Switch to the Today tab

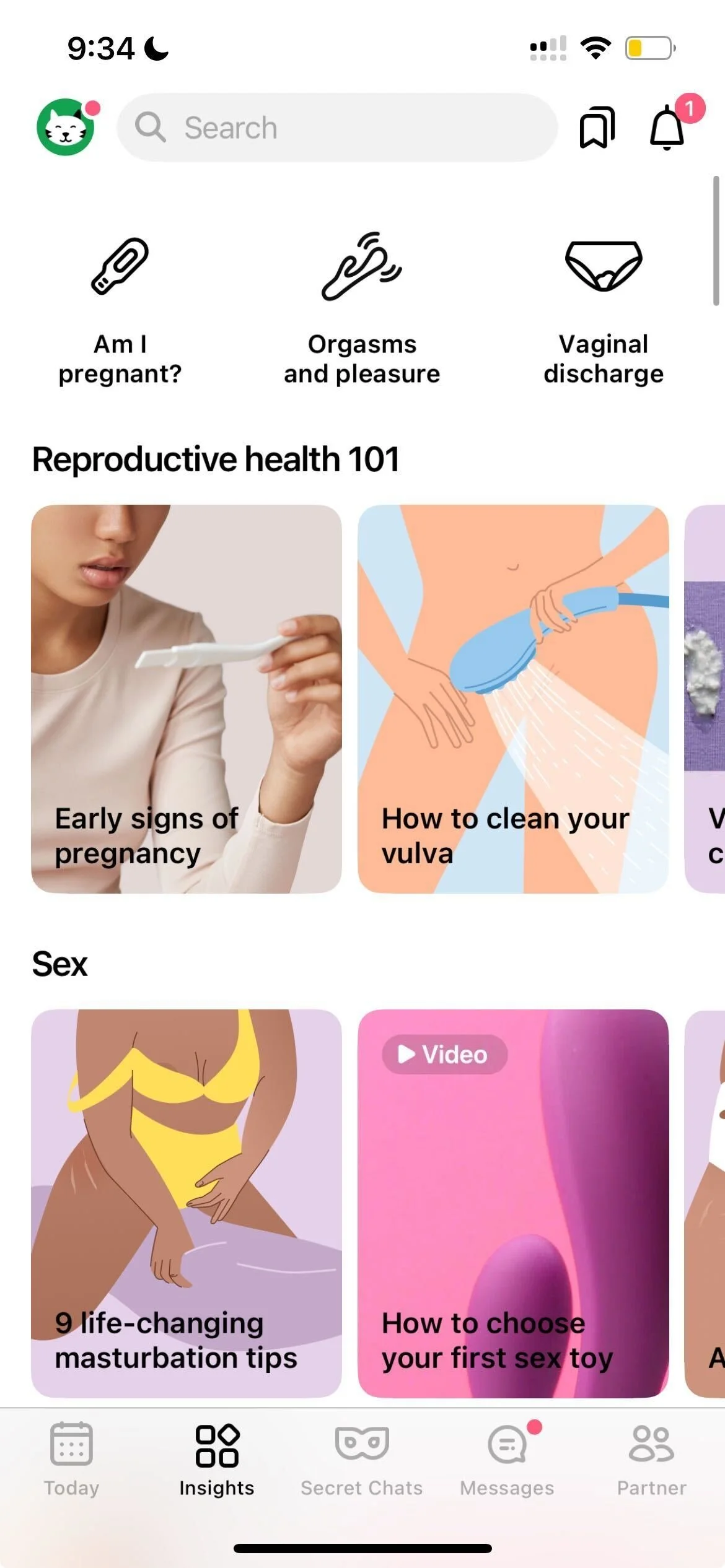tap(72, 1459)
